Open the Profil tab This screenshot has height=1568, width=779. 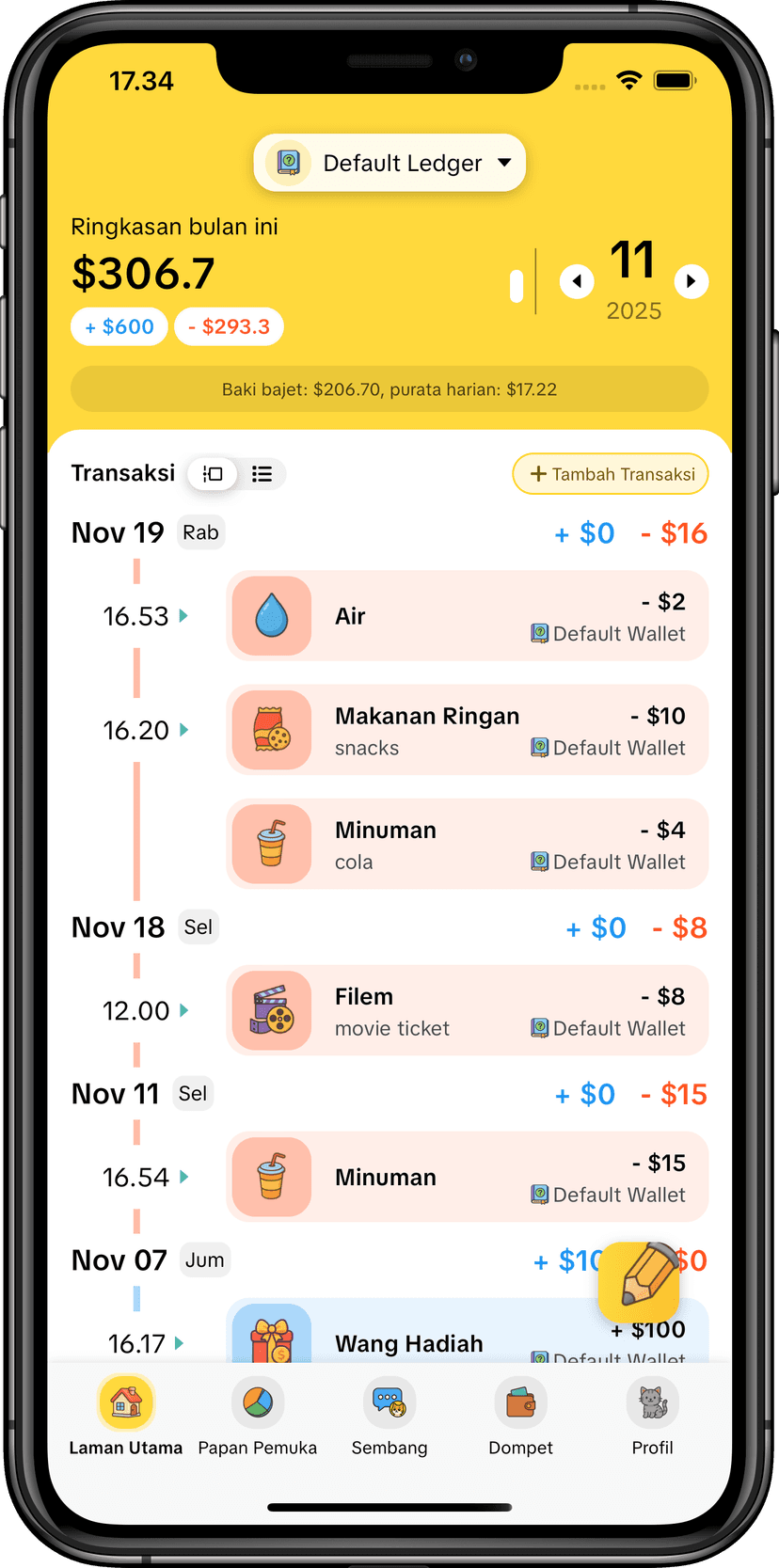point(652,1416)
